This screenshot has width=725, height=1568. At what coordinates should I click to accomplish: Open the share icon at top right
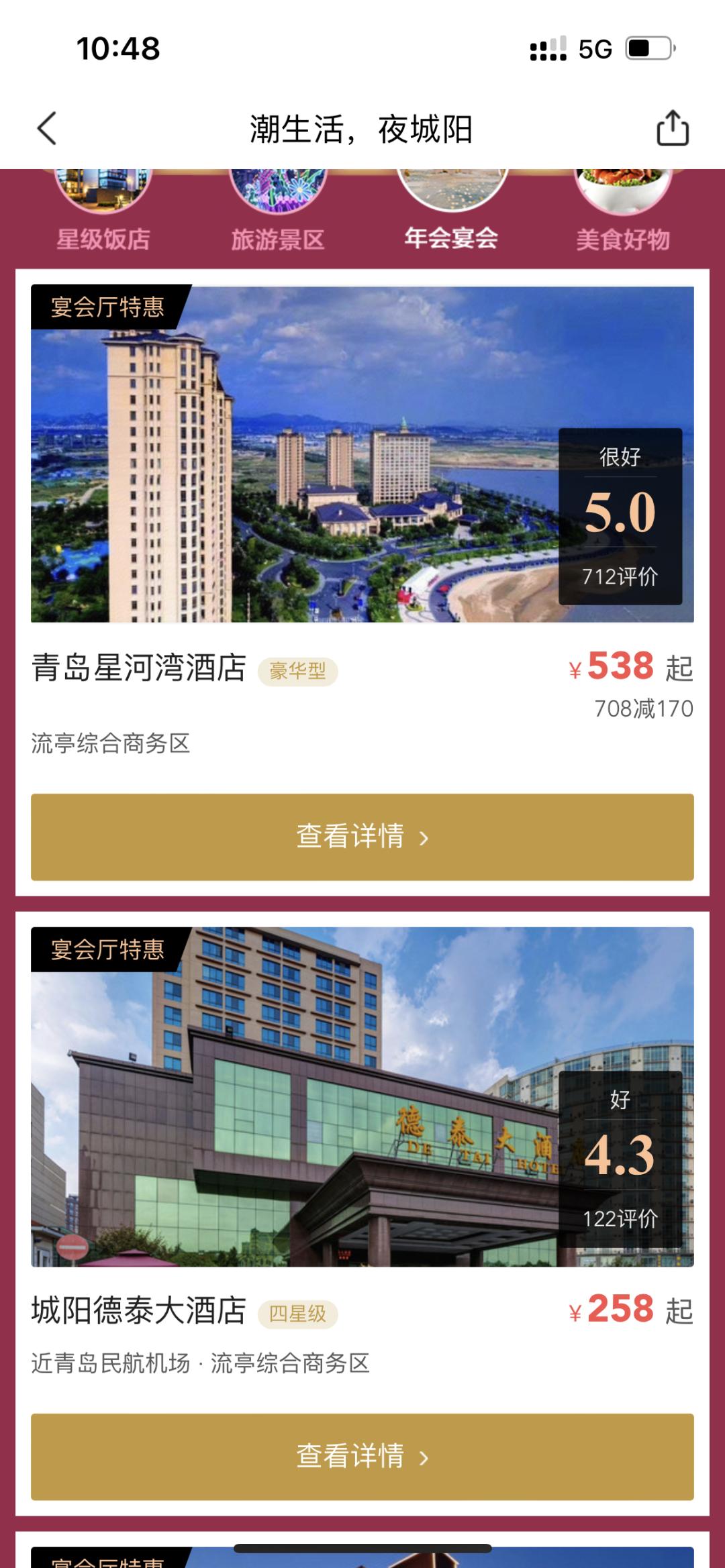tap(671, 129)
